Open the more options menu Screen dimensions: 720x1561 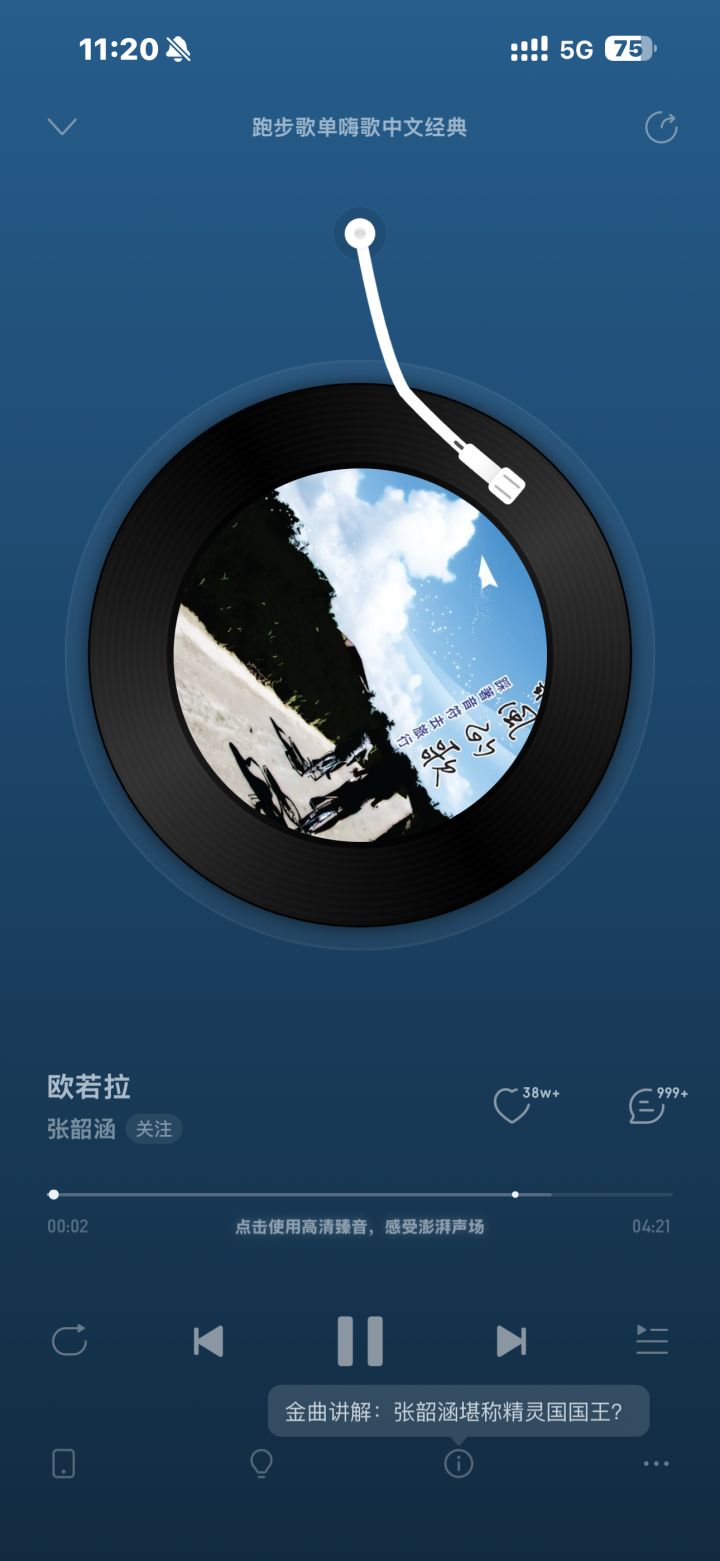point(656,1463)
